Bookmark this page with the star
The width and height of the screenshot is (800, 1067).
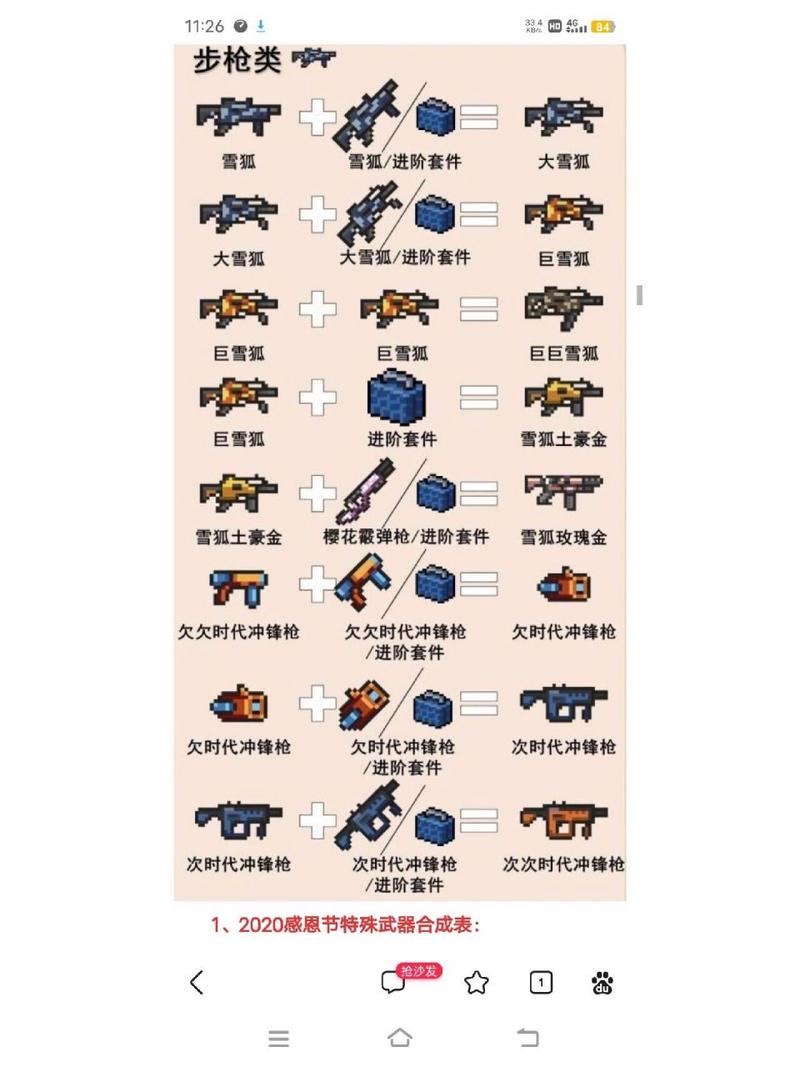point(477,983)
